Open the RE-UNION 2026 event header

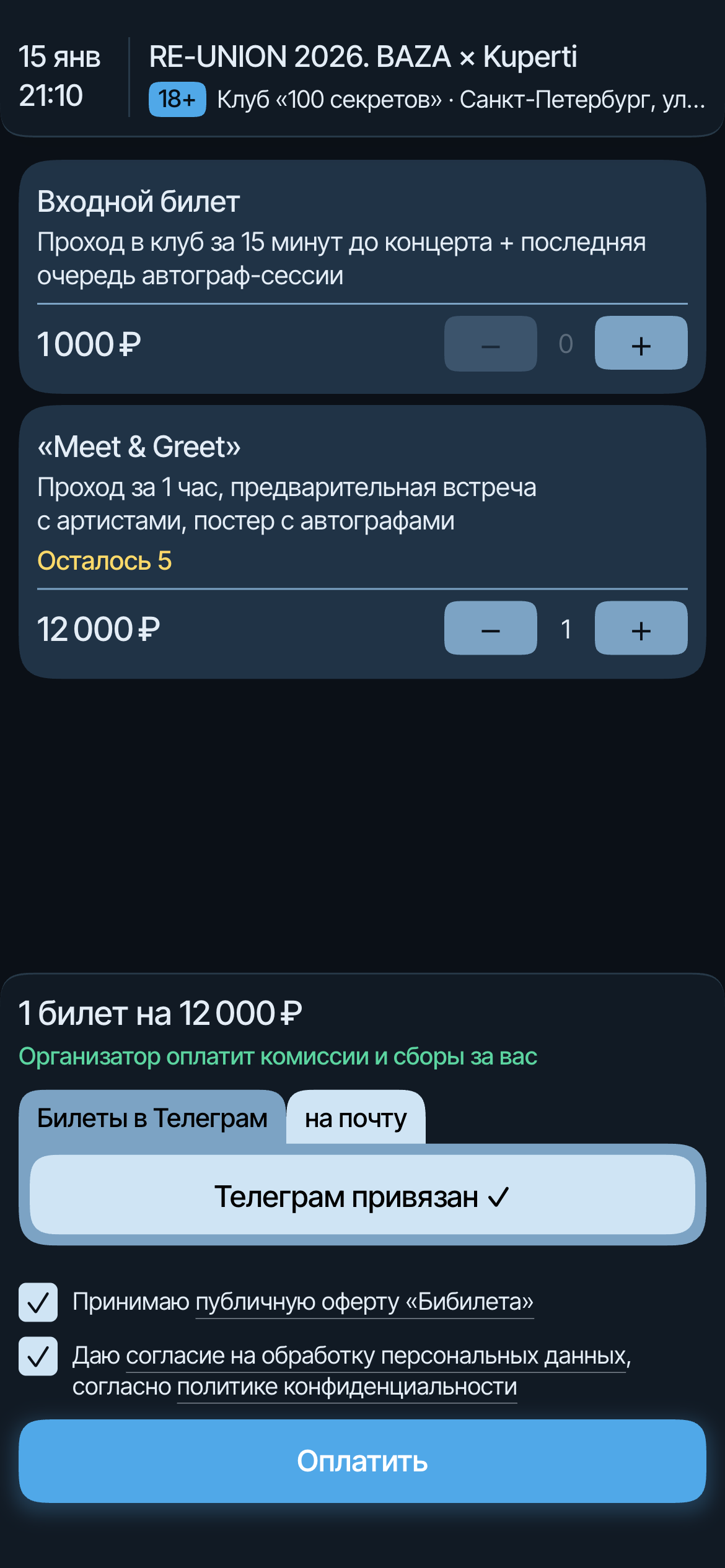(363, 57)
